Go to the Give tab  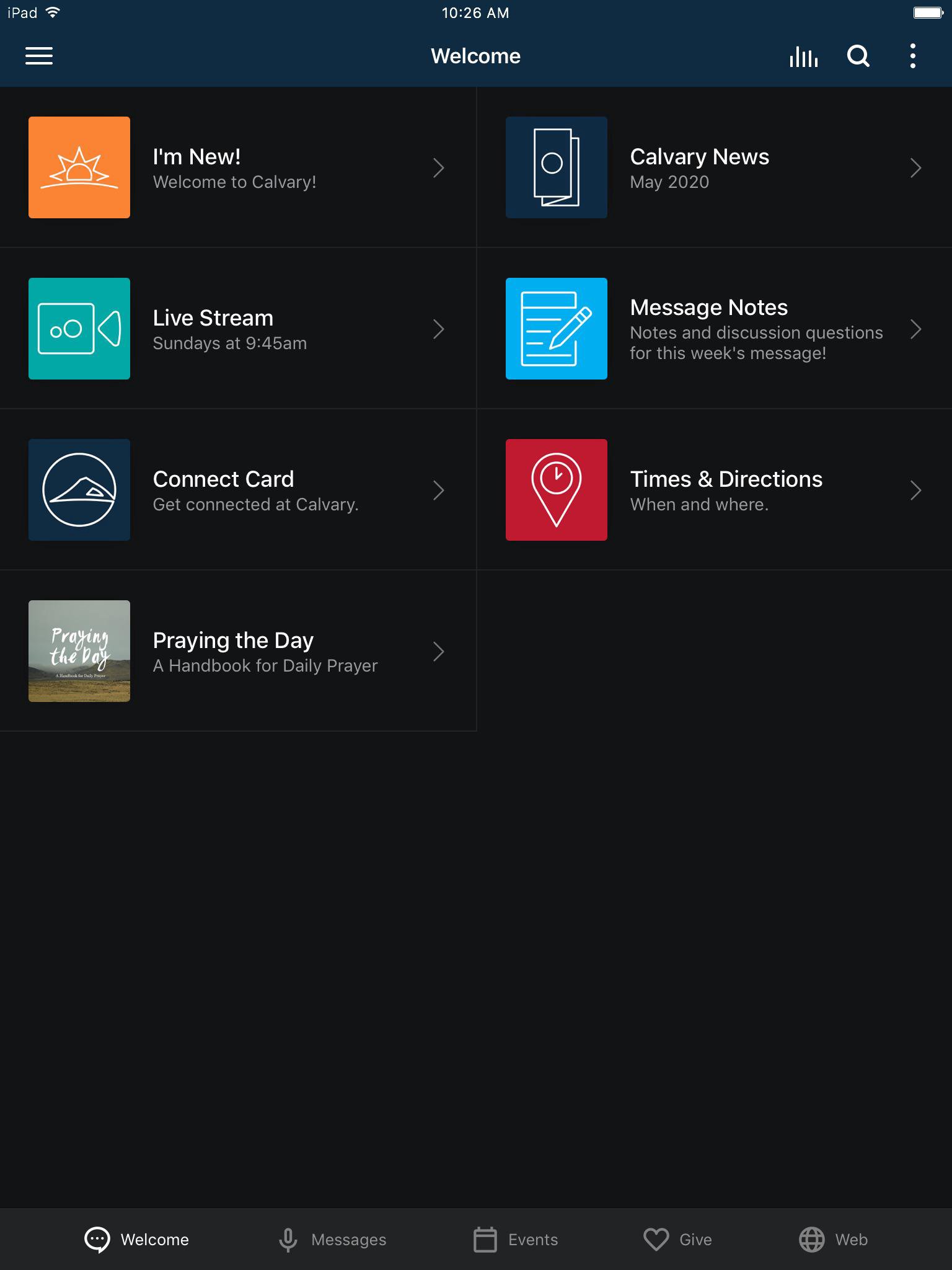coord(677,1240)
